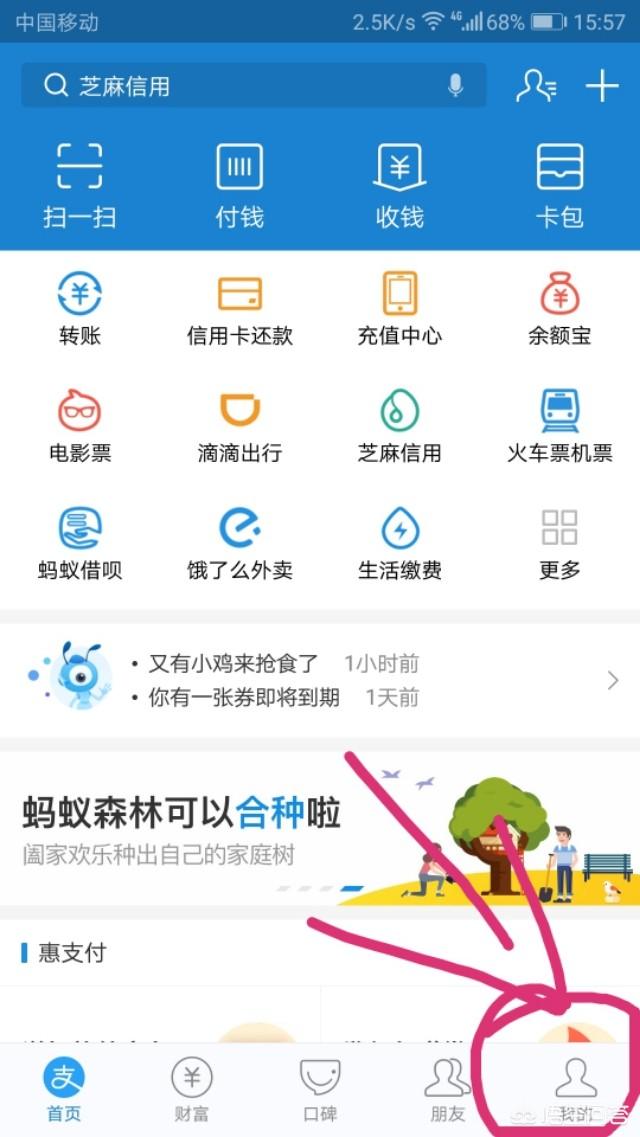This screenshot has height=1137, width=640.
Task: Show 更多 apps
Action: click(560, 543)
